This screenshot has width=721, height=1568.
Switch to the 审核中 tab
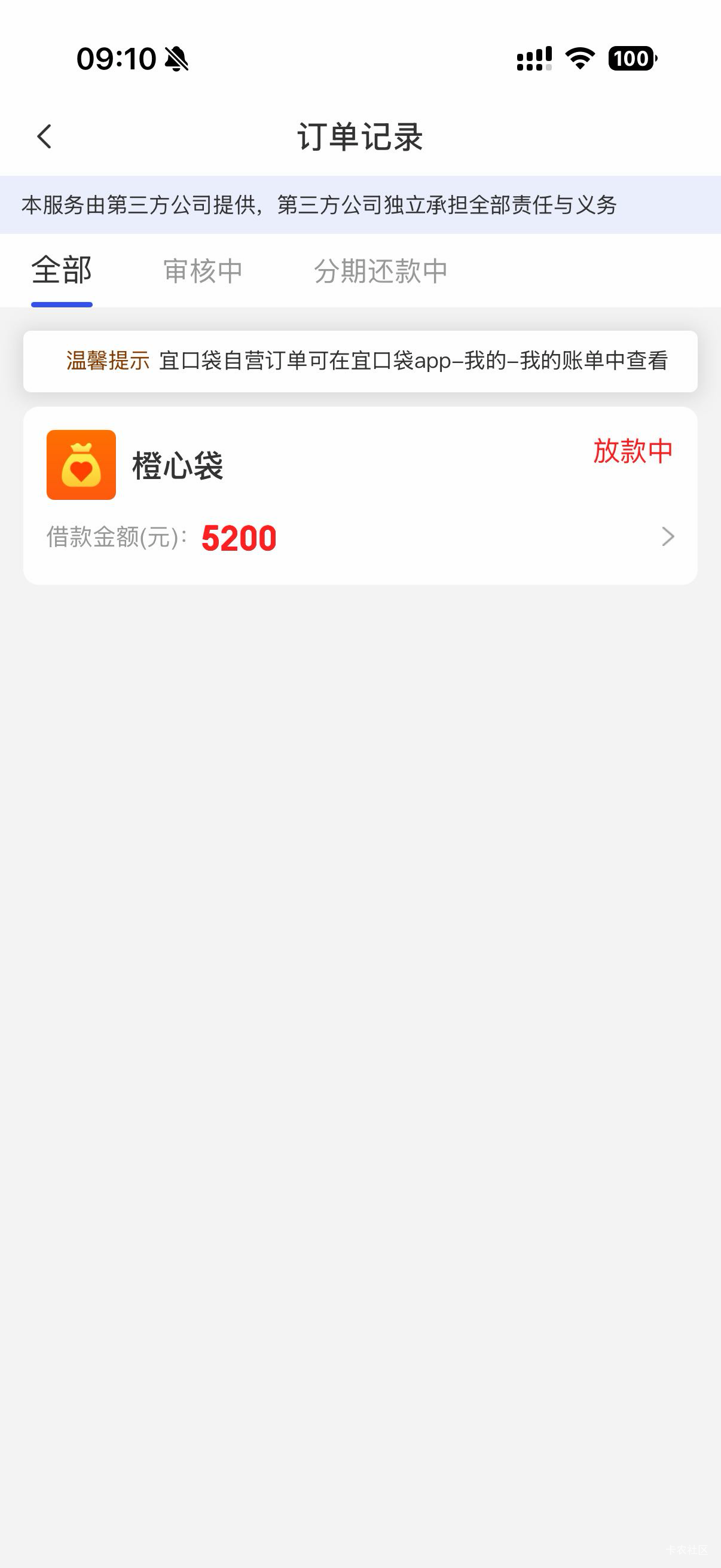point(203,271)
